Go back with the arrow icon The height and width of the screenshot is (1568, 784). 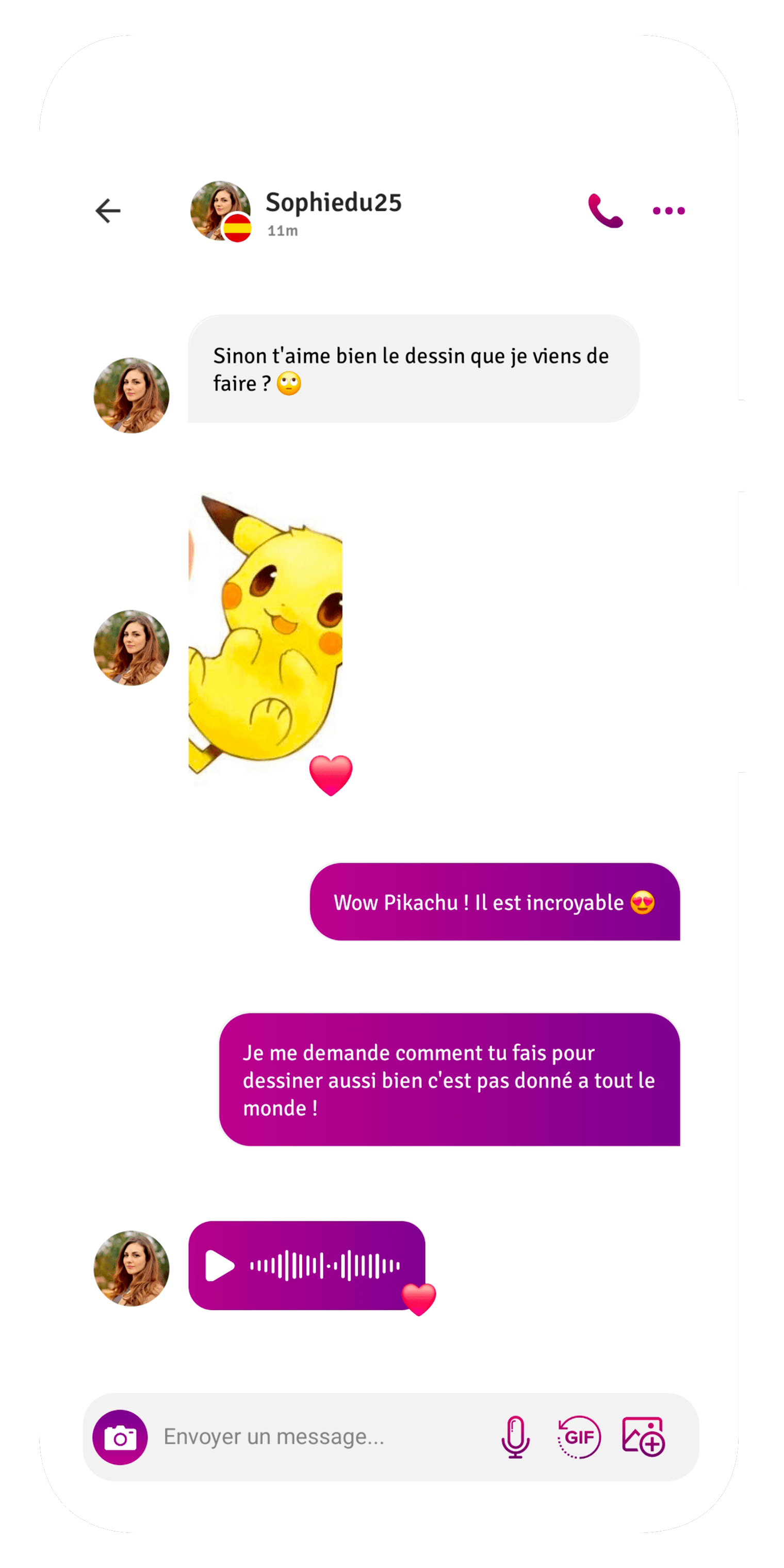coord(108,210)
